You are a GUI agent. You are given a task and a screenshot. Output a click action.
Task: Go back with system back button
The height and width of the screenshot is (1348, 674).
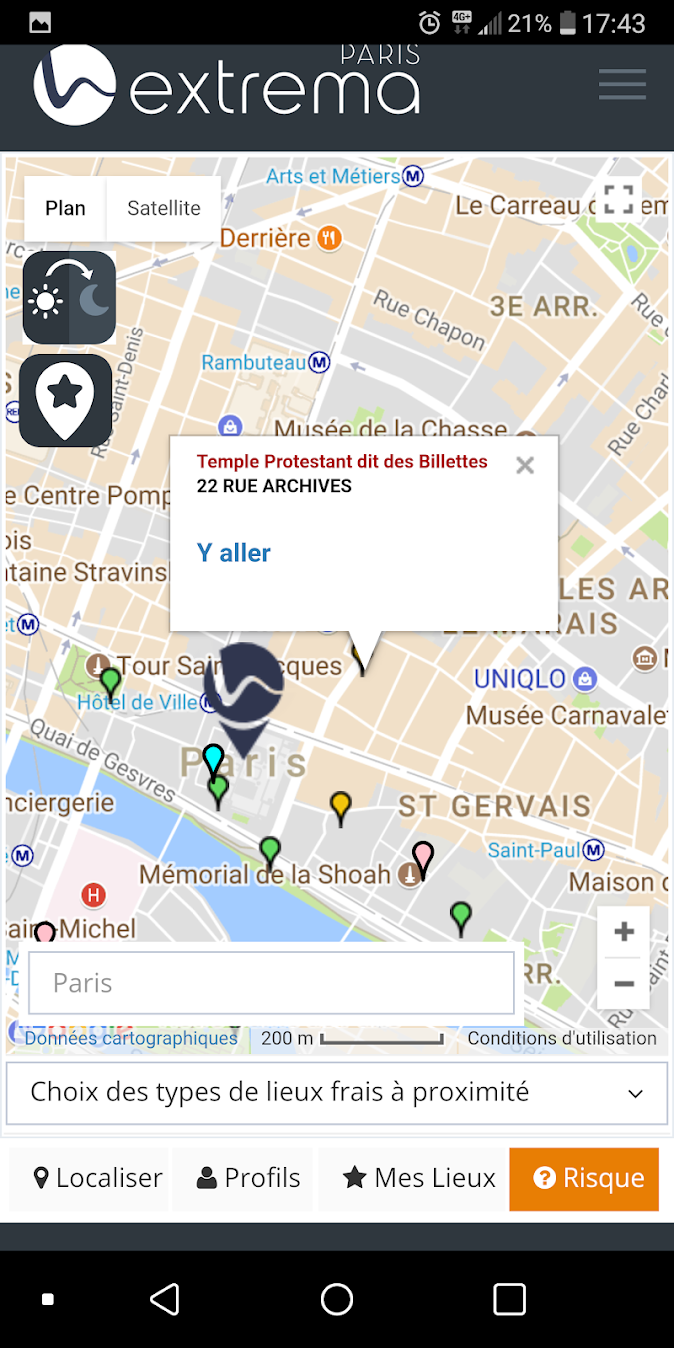pyautogui.click(x=164, y=1299)
